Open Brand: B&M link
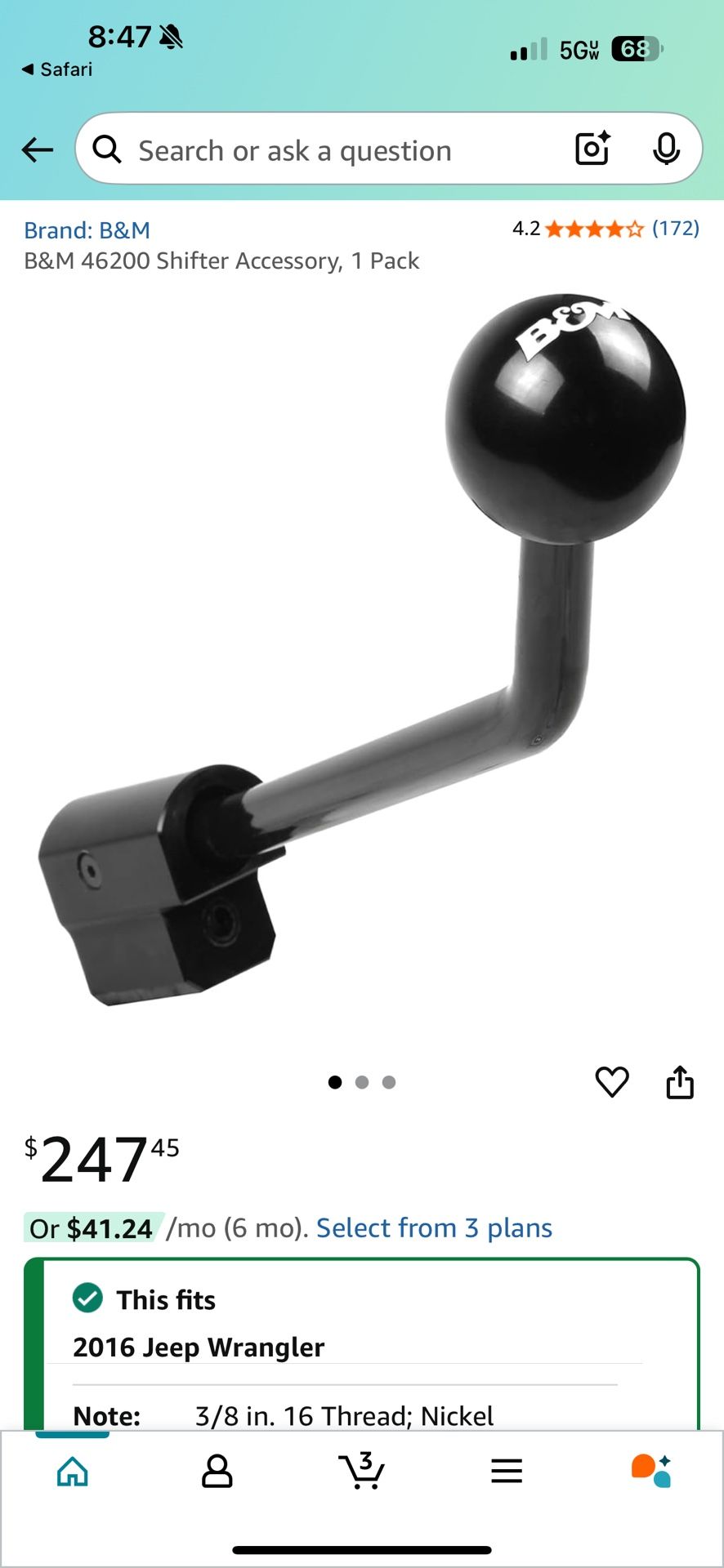724x1568 pixels. point(87,230)
